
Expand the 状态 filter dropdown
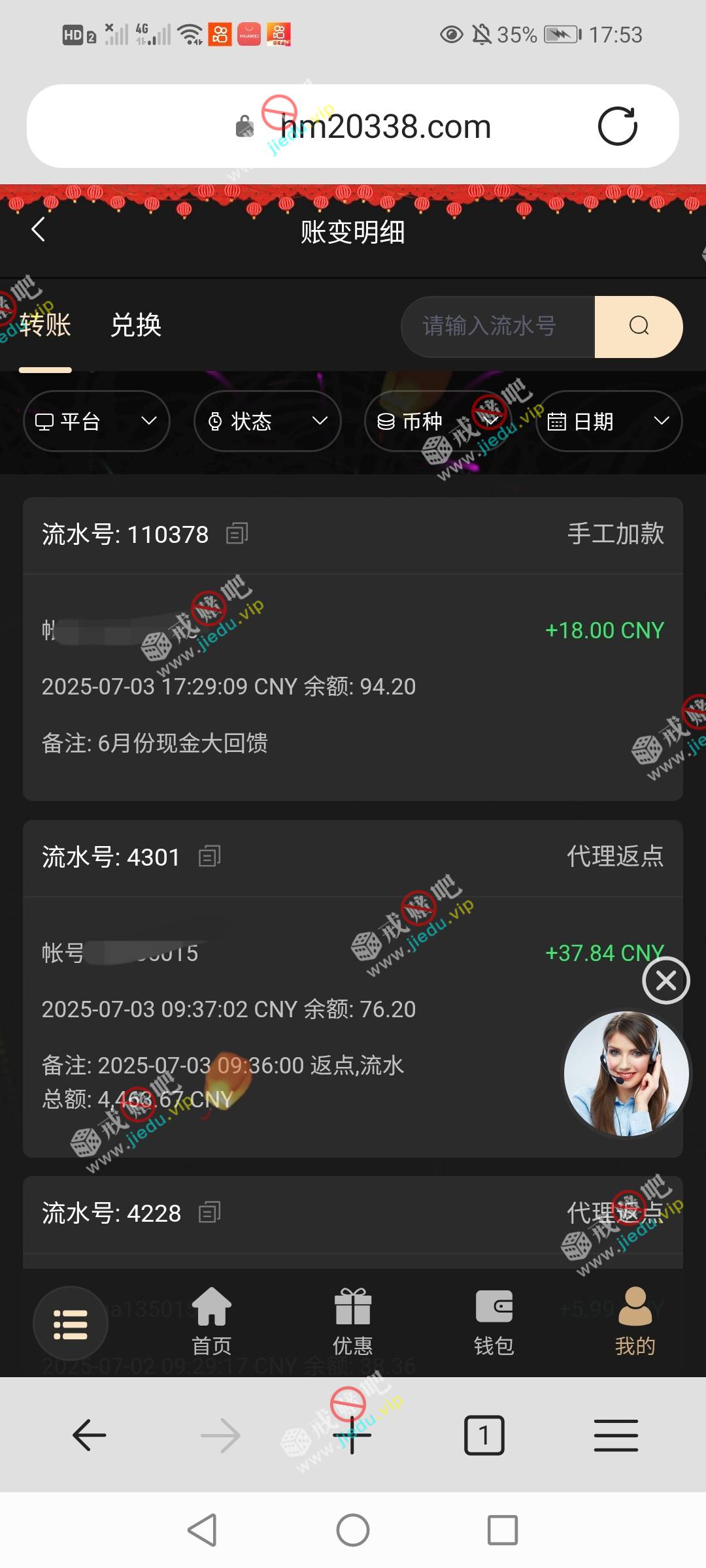(267, 421)
